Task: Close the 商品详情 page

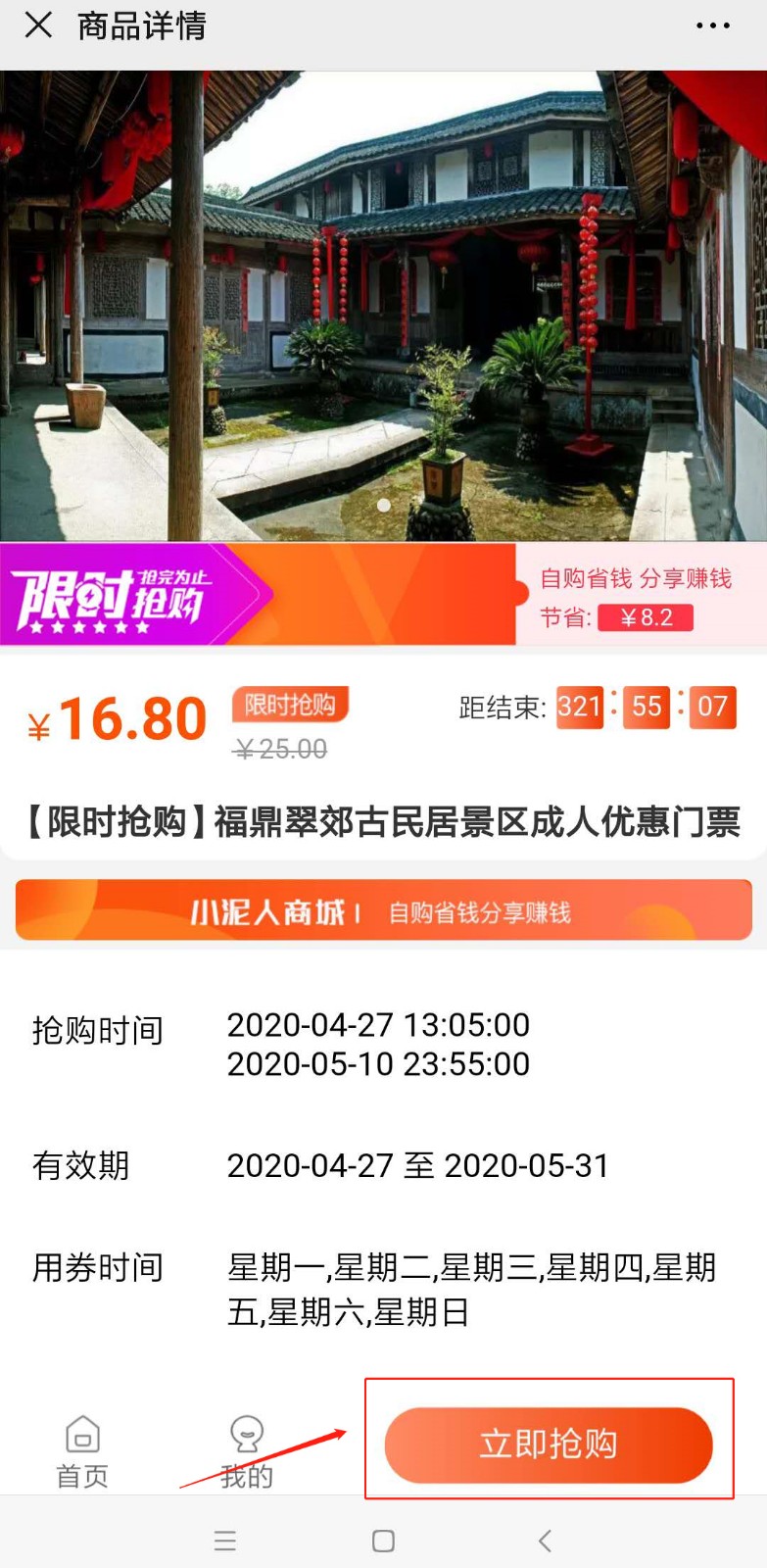Action: [x=38, y=25]
